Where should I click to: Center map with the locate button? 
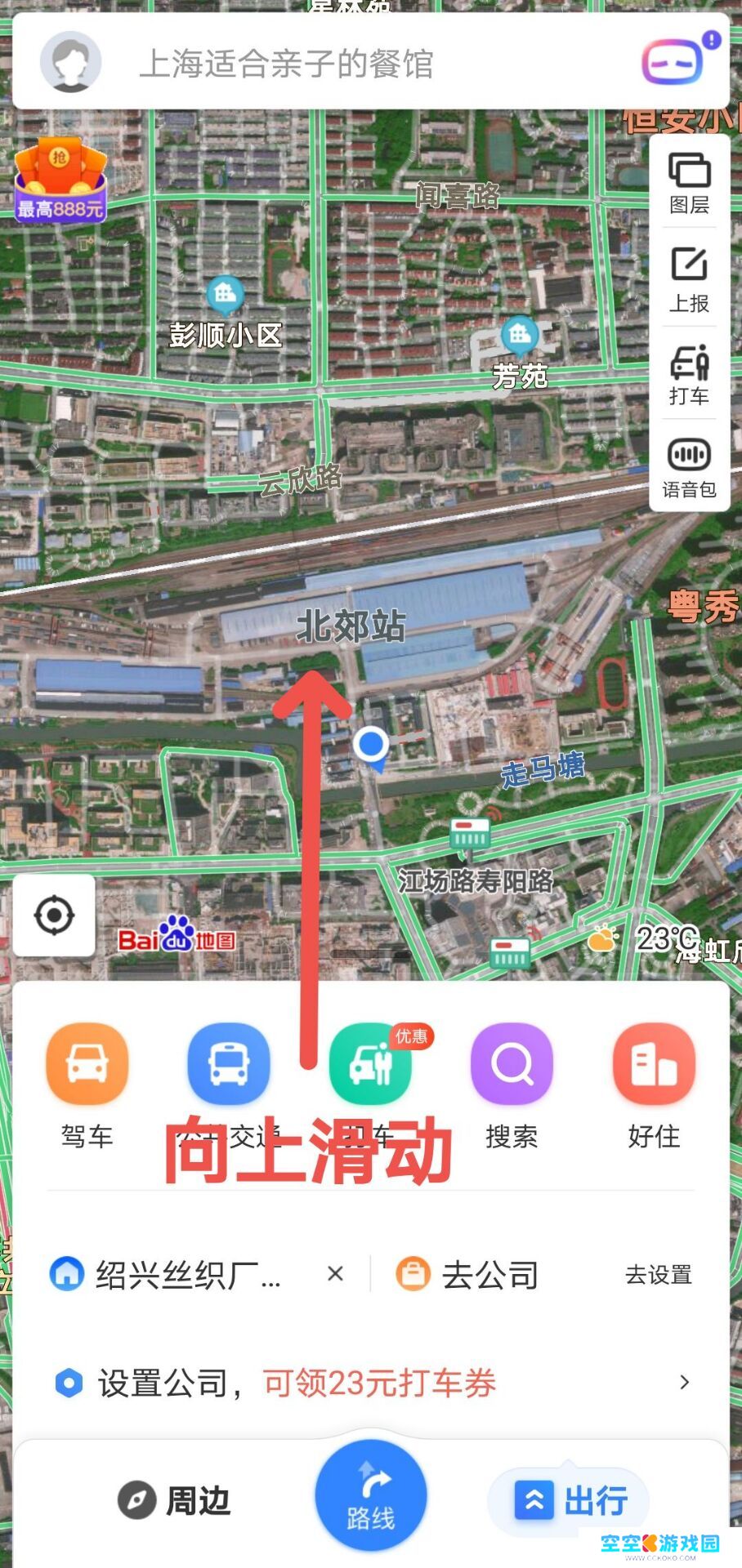(54, 916)
